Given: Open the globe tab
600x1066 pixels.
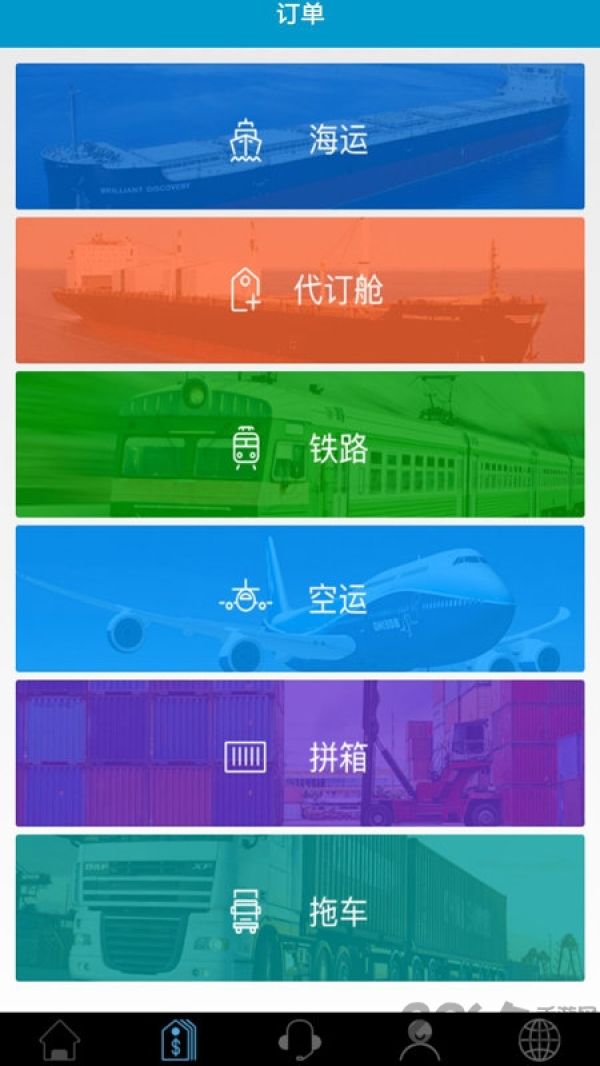Looking at the screenshot, I should (x=540, y=1039).
